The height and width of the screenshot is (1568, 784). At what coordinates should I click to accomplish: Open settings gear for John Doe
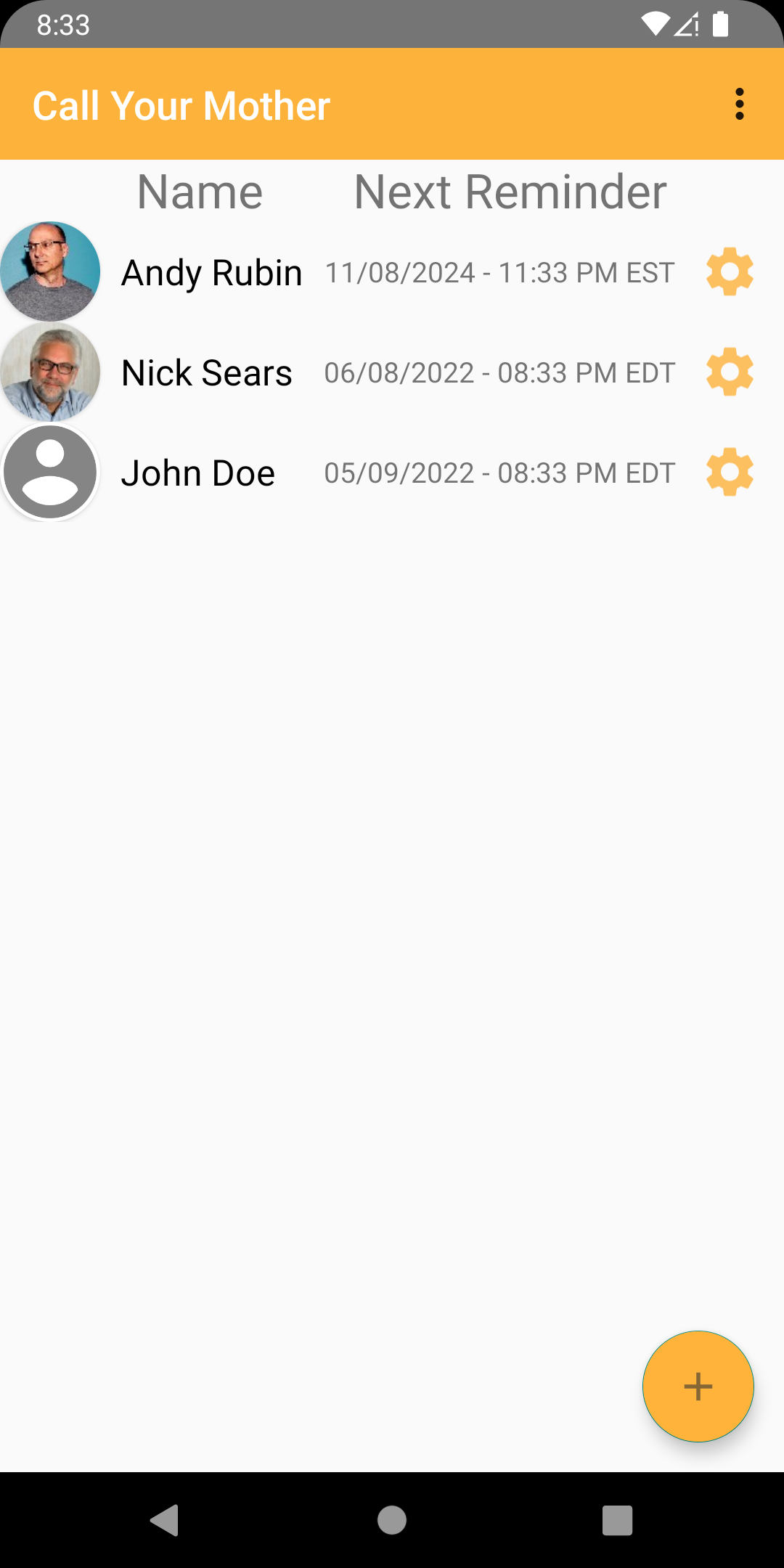730,473
